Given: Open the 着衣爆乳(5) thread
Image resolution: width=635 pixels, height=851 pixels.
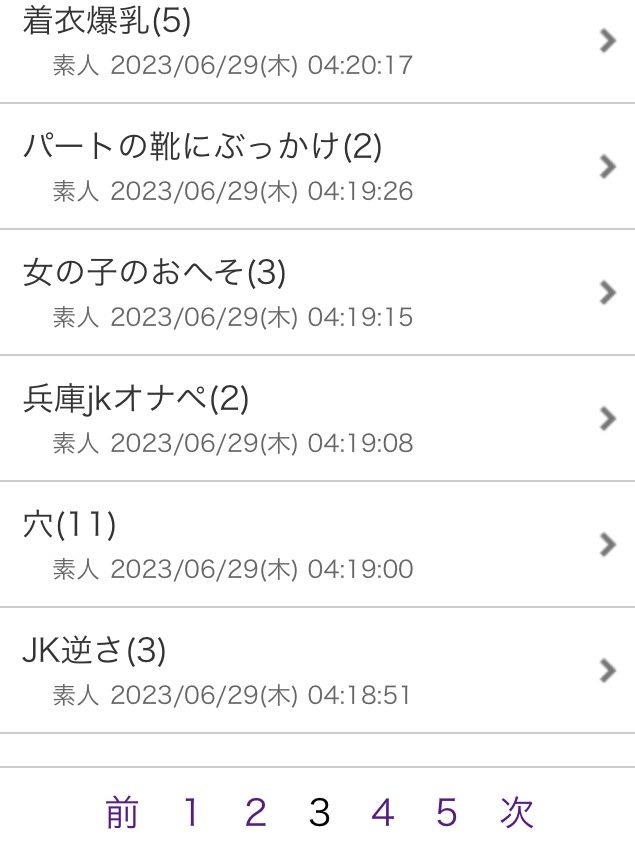Looking at the screenshot, I should 317,40.
